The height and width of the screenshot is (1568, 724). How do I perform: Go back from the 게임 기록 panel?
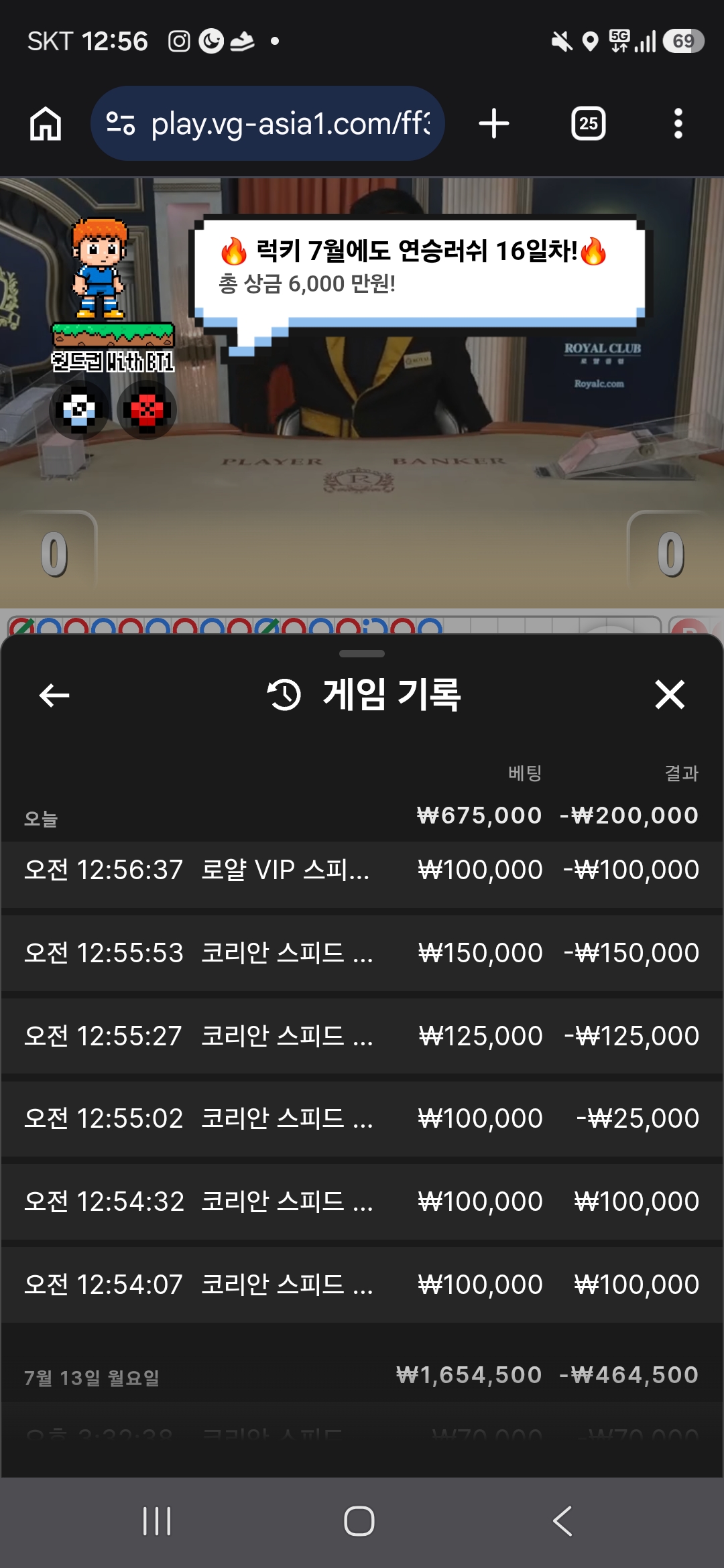(x=54, y=695)
